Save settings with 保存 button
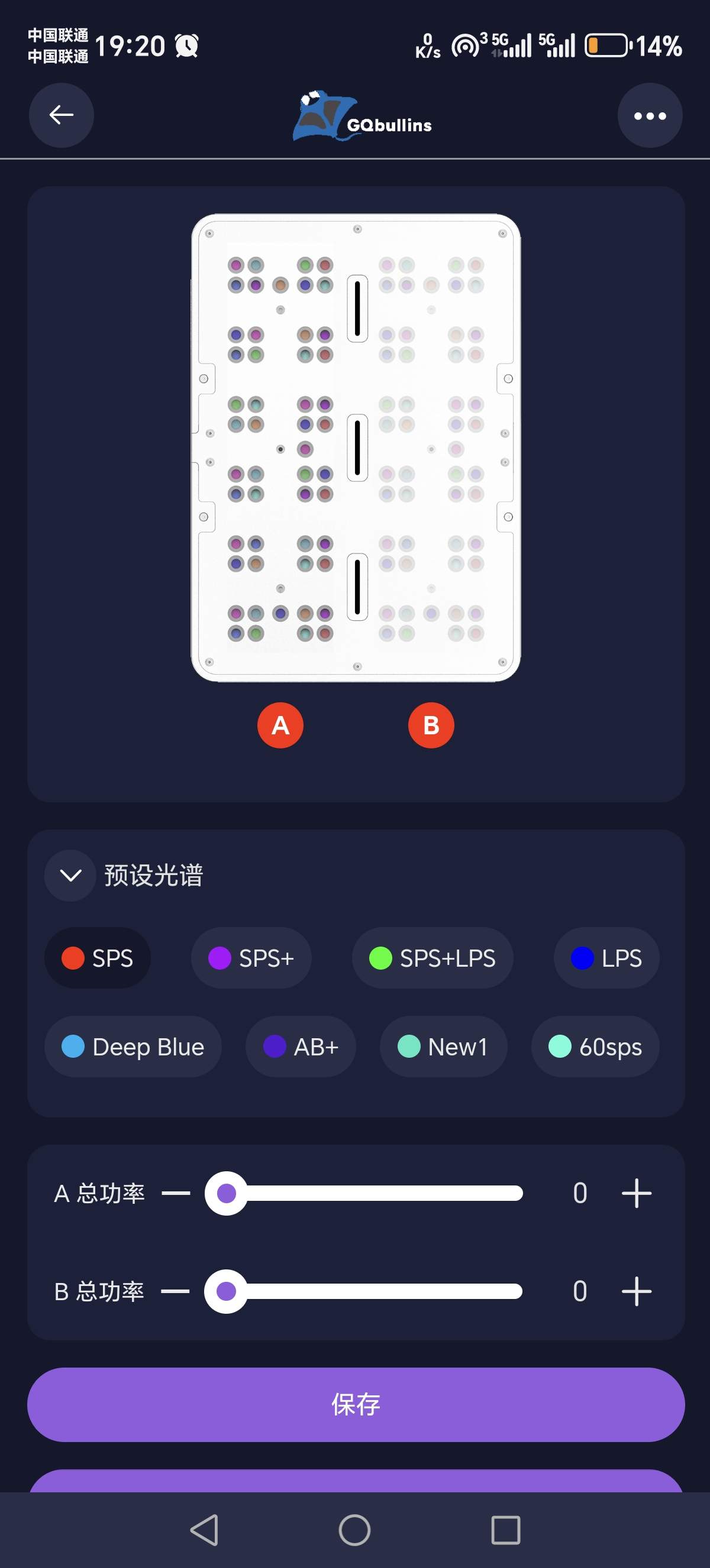 click(x=356, y=1404)
